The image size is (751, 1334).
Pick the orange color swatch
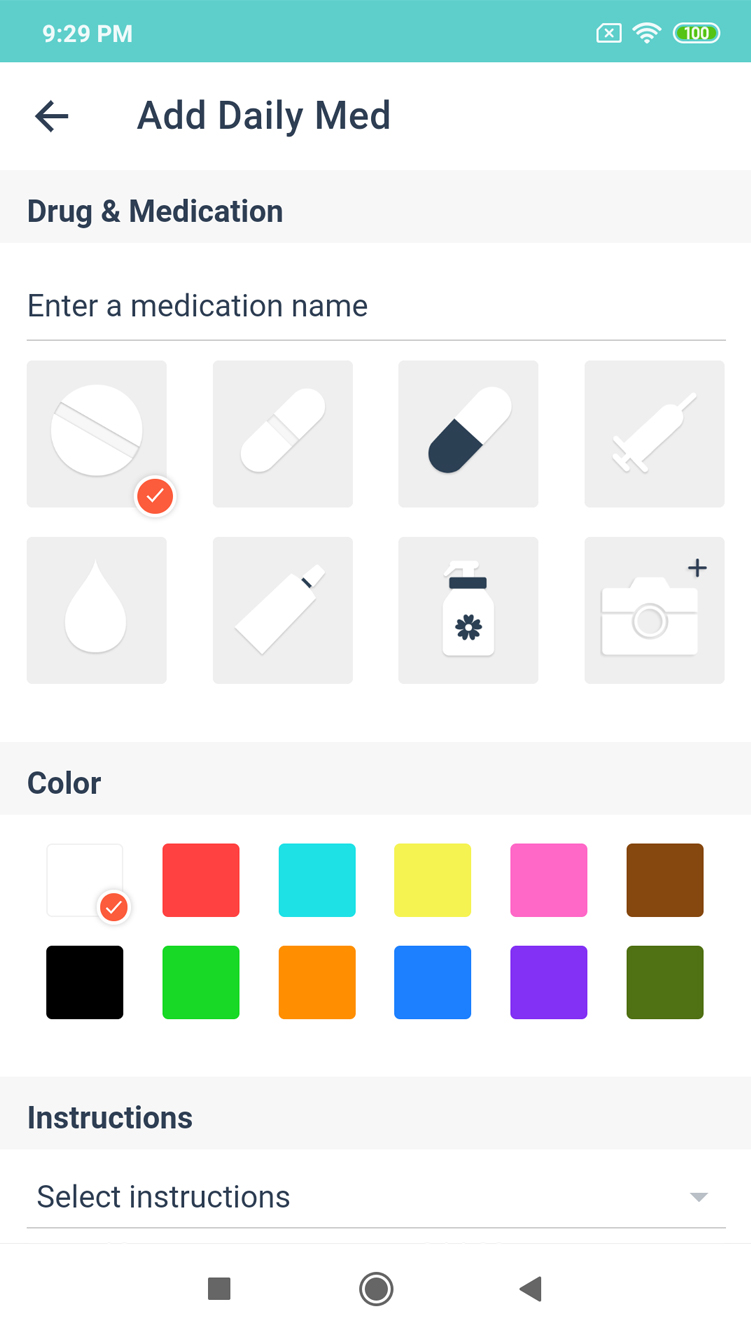[x=317, y=982]
